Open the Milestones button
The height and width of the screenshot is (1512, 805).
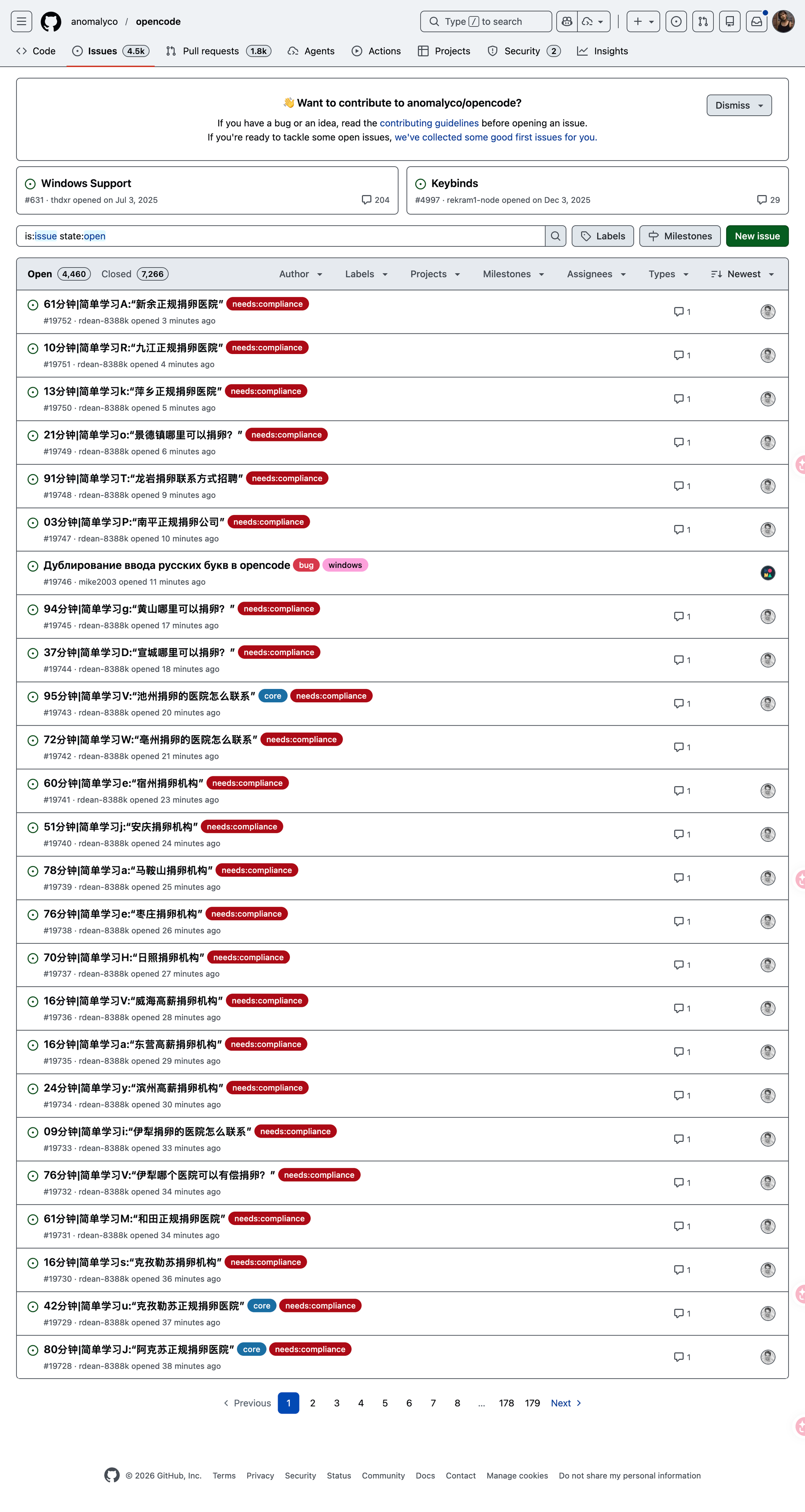[x=679, y=236]
